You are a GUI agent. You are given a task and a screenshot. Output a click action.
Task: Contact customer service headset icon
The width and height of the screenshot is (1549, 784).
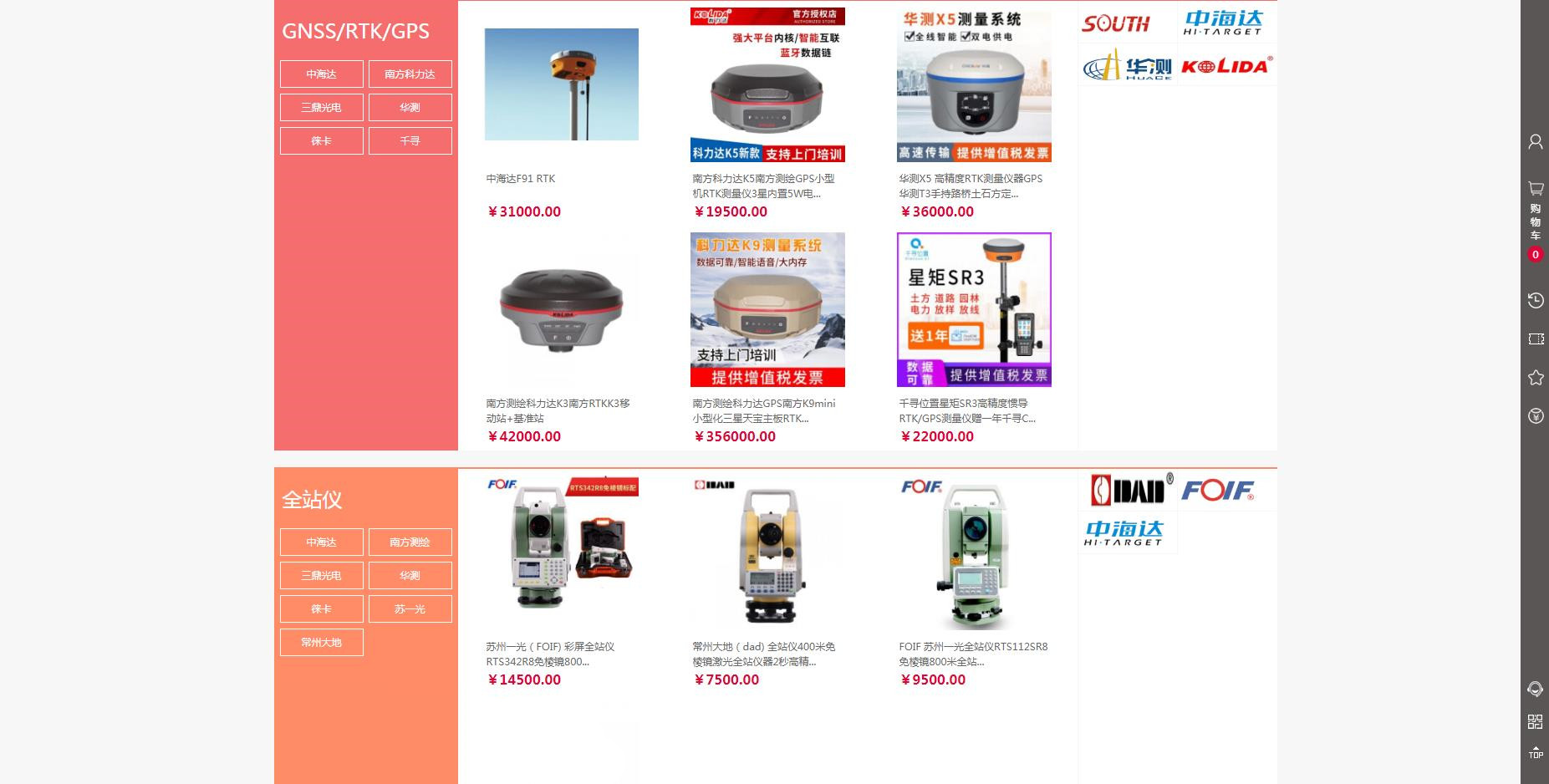pos(1535,689)
